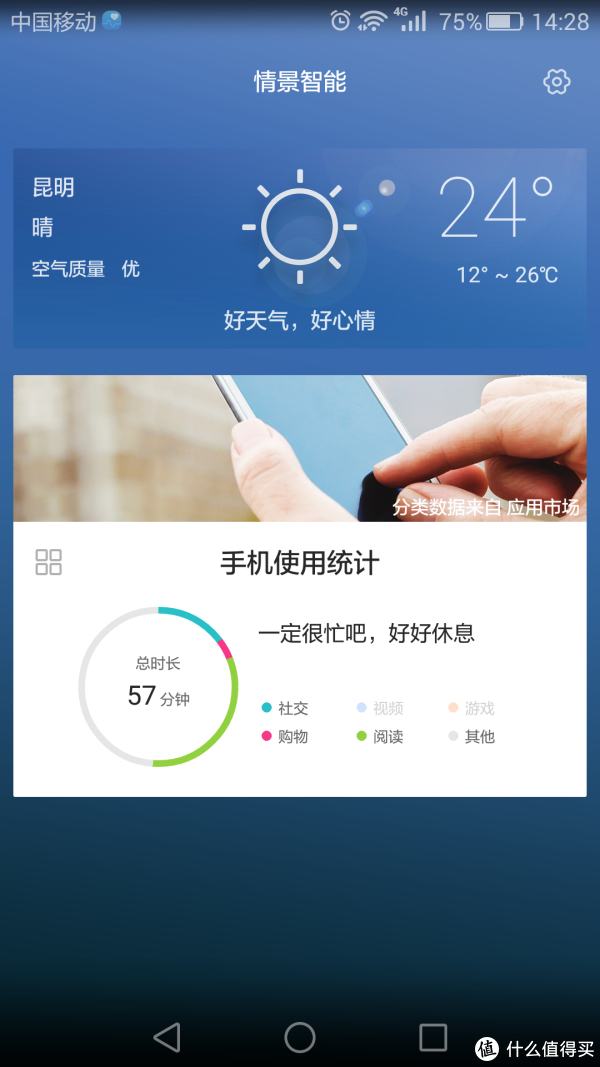Go back with the navigation bar

coord(167,1037)
